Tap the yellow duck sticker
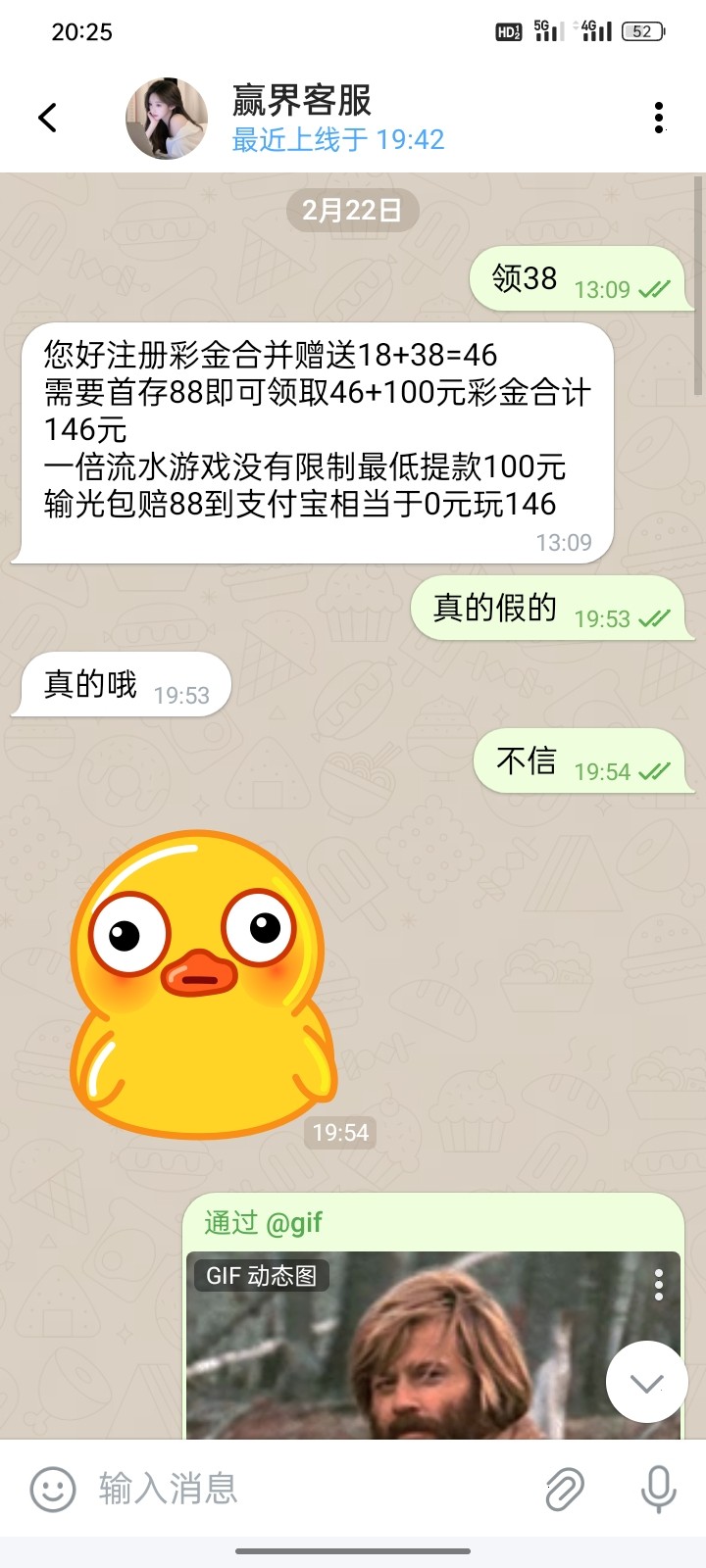Screen dimensions: 706x1568 pos(202,985)
